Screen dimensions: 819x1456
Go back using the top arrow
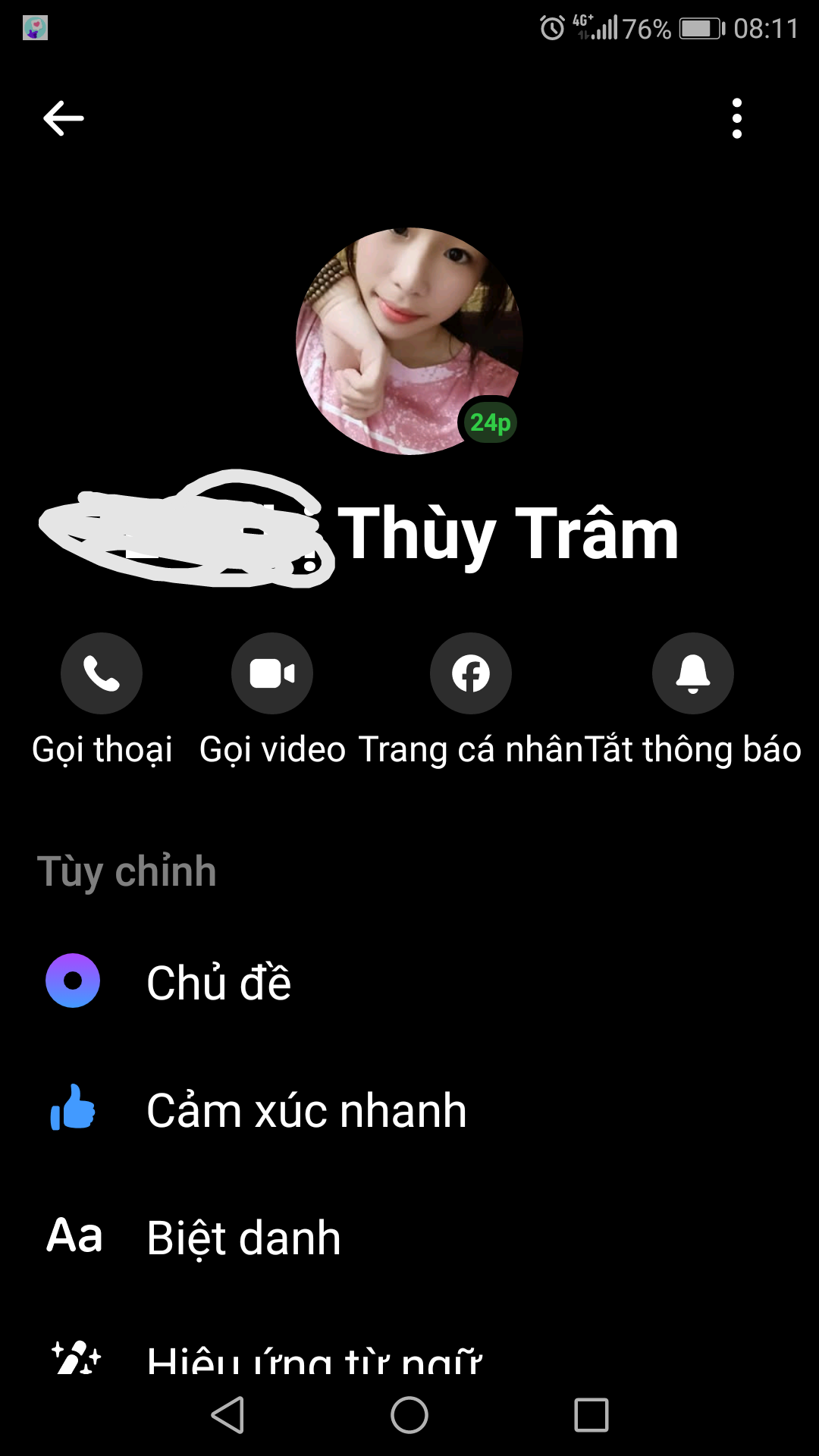pos(64,118)
